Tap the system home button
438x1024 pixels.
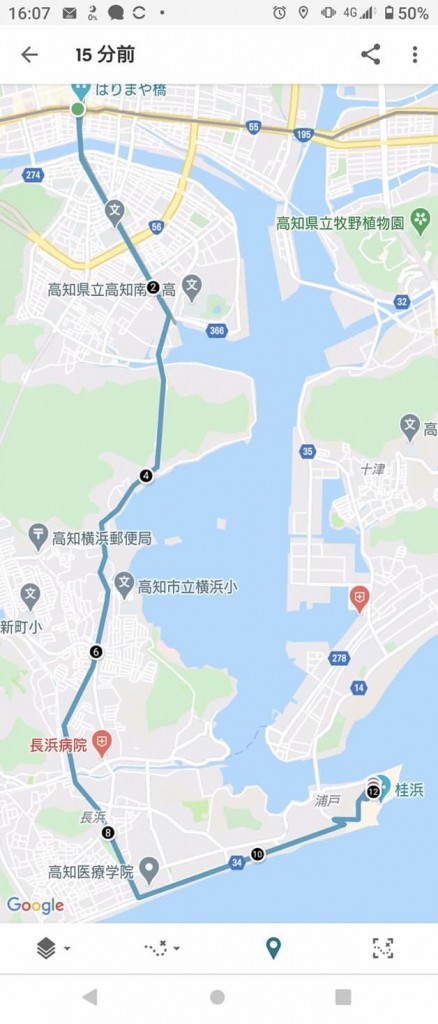[x=217, y=997]
